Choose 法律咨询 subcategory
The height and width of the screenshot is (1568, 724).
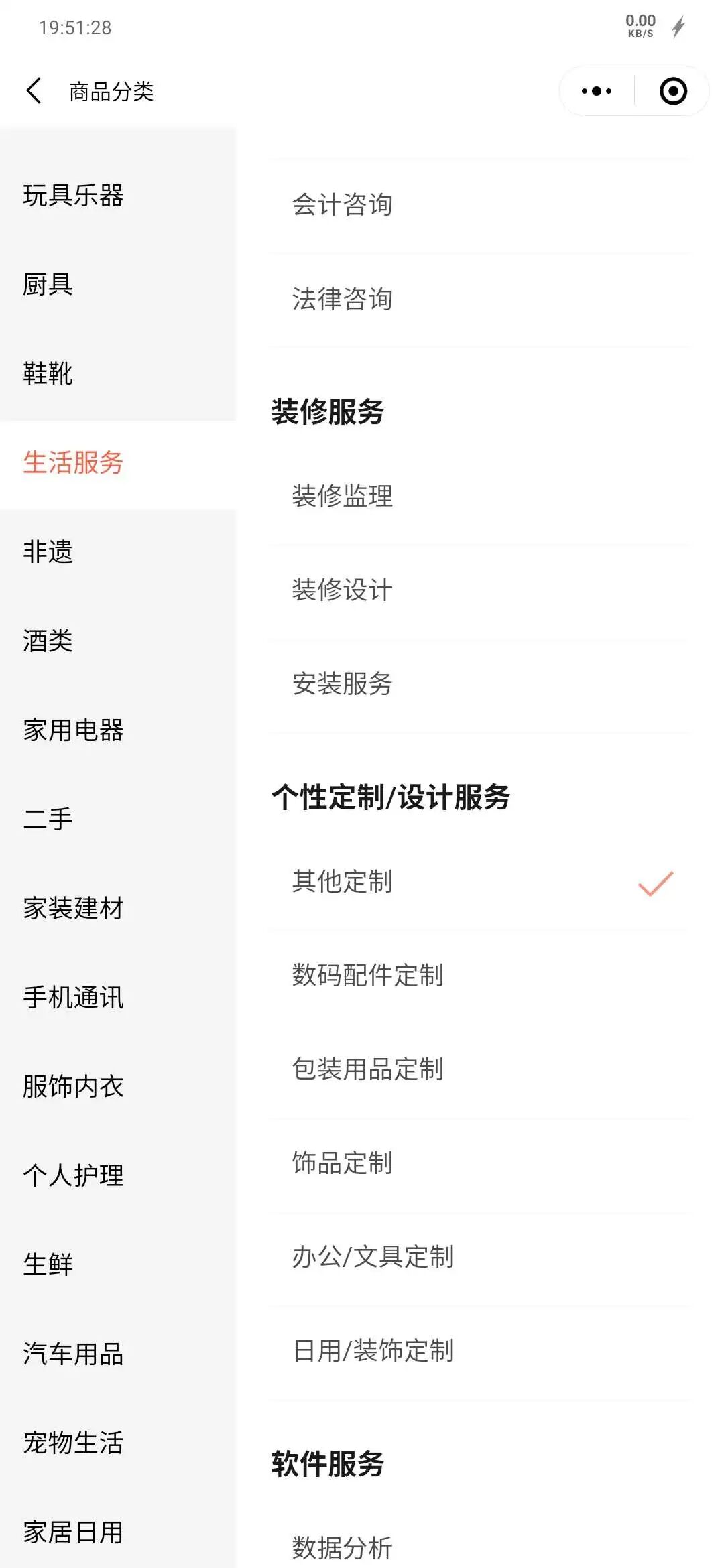(481, 300)
